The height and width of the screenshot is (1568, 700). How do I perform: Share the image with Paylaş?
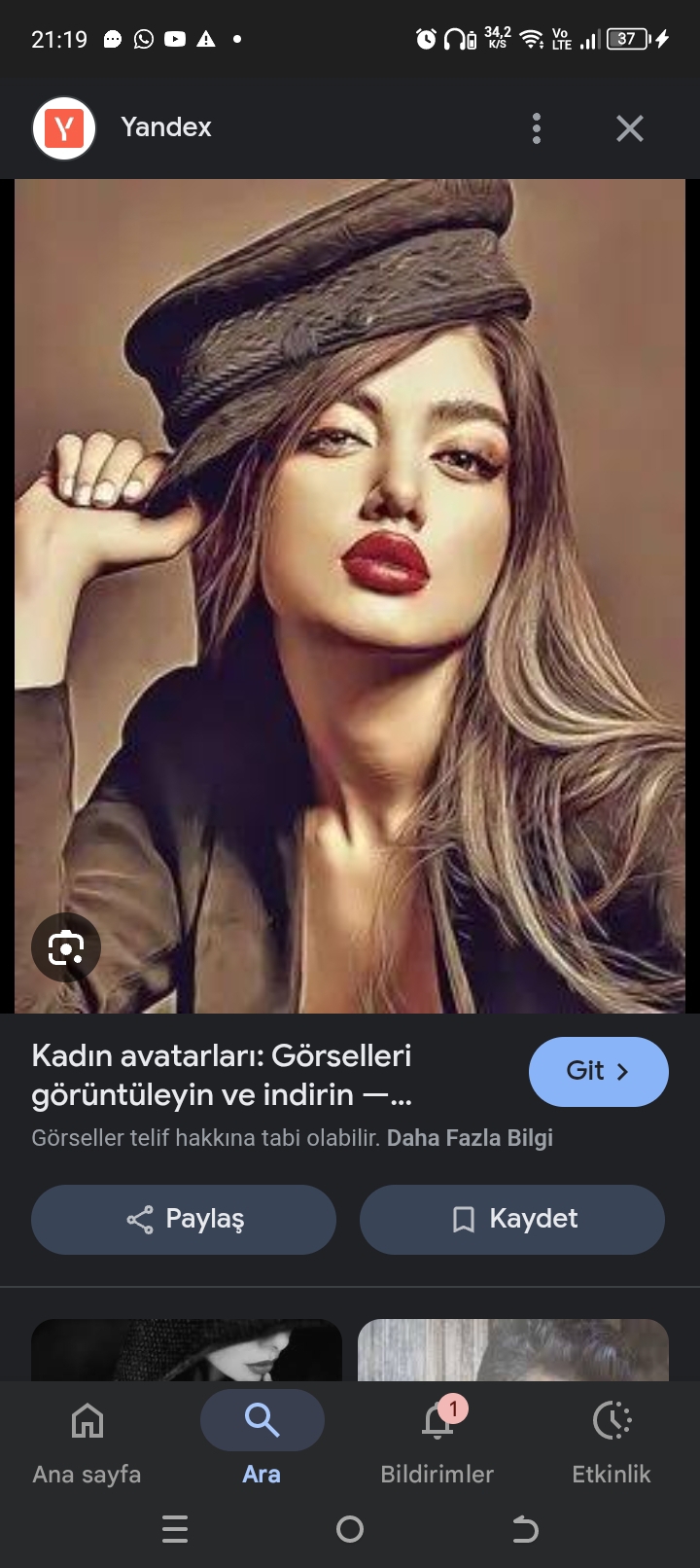[184, 1219]
